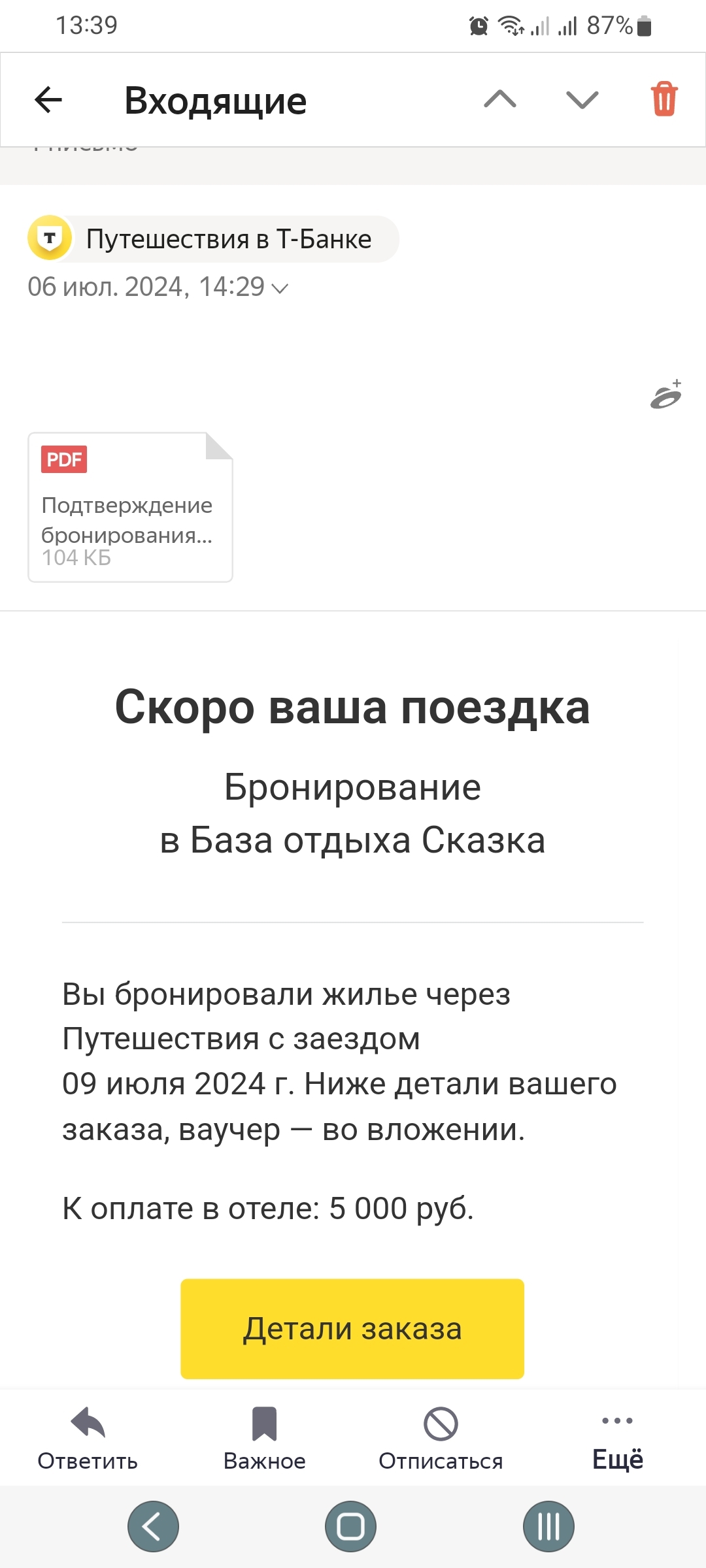Open the PDF attachment Подтверждение бронирования

point(130,507)
